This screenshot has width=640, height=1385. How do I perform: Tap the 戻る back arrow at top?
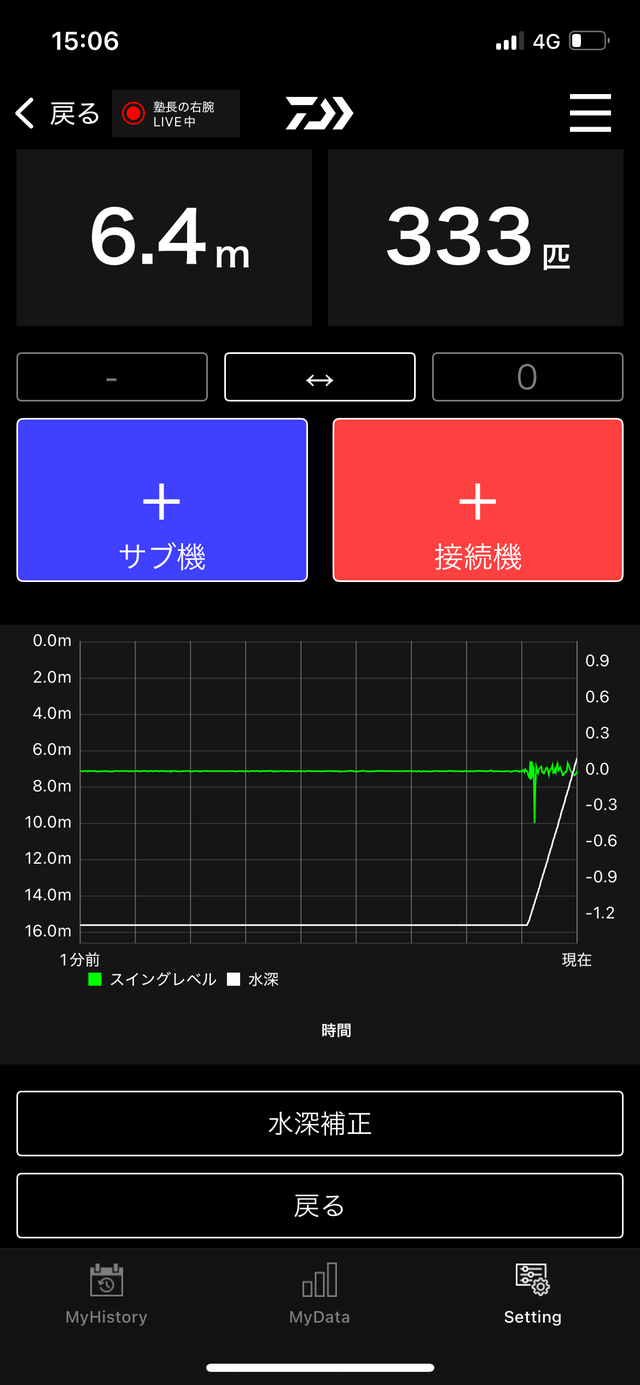[57, 114]
